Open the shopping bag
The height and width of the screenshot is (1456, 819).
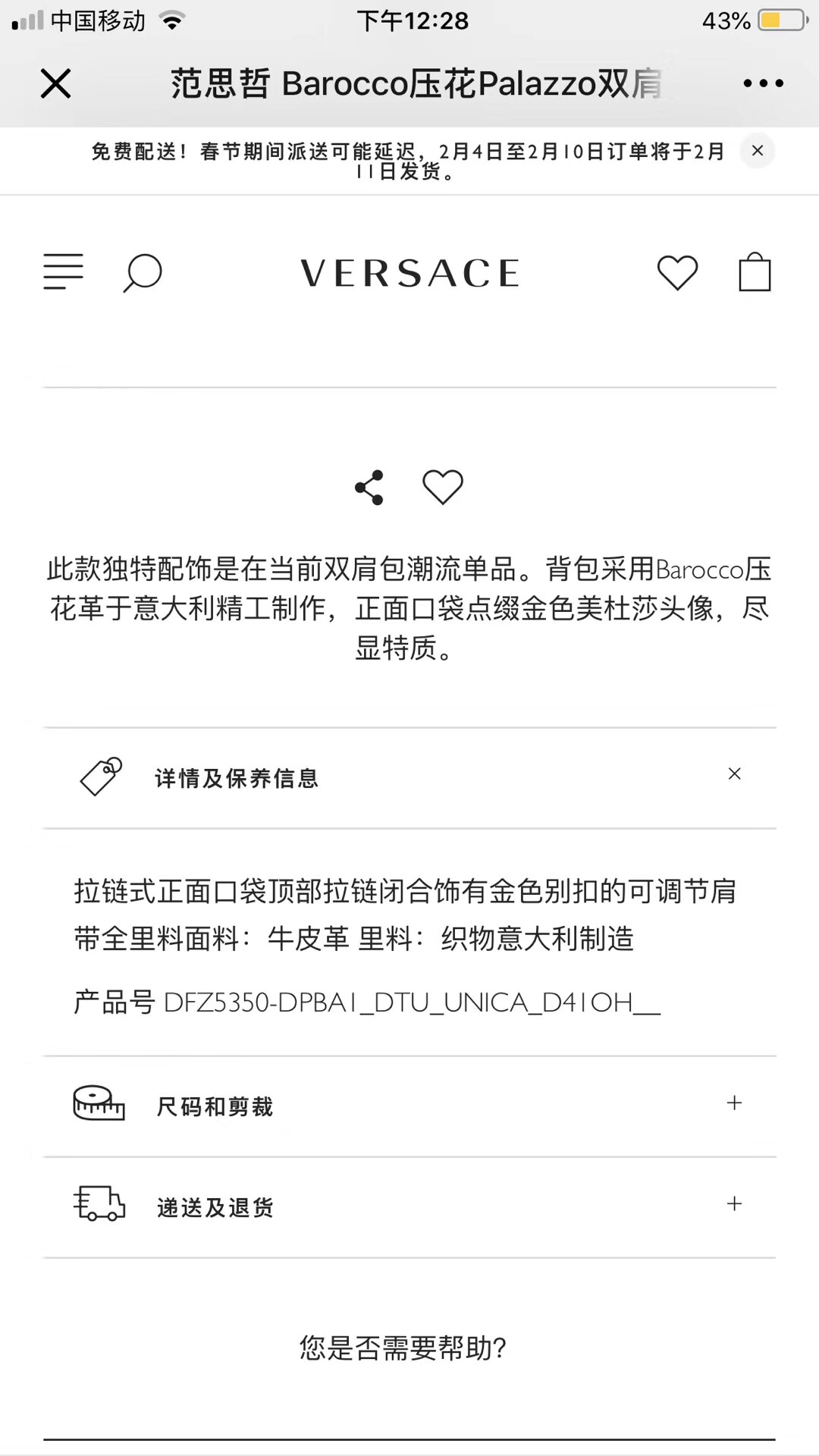(x=755, y=271)
